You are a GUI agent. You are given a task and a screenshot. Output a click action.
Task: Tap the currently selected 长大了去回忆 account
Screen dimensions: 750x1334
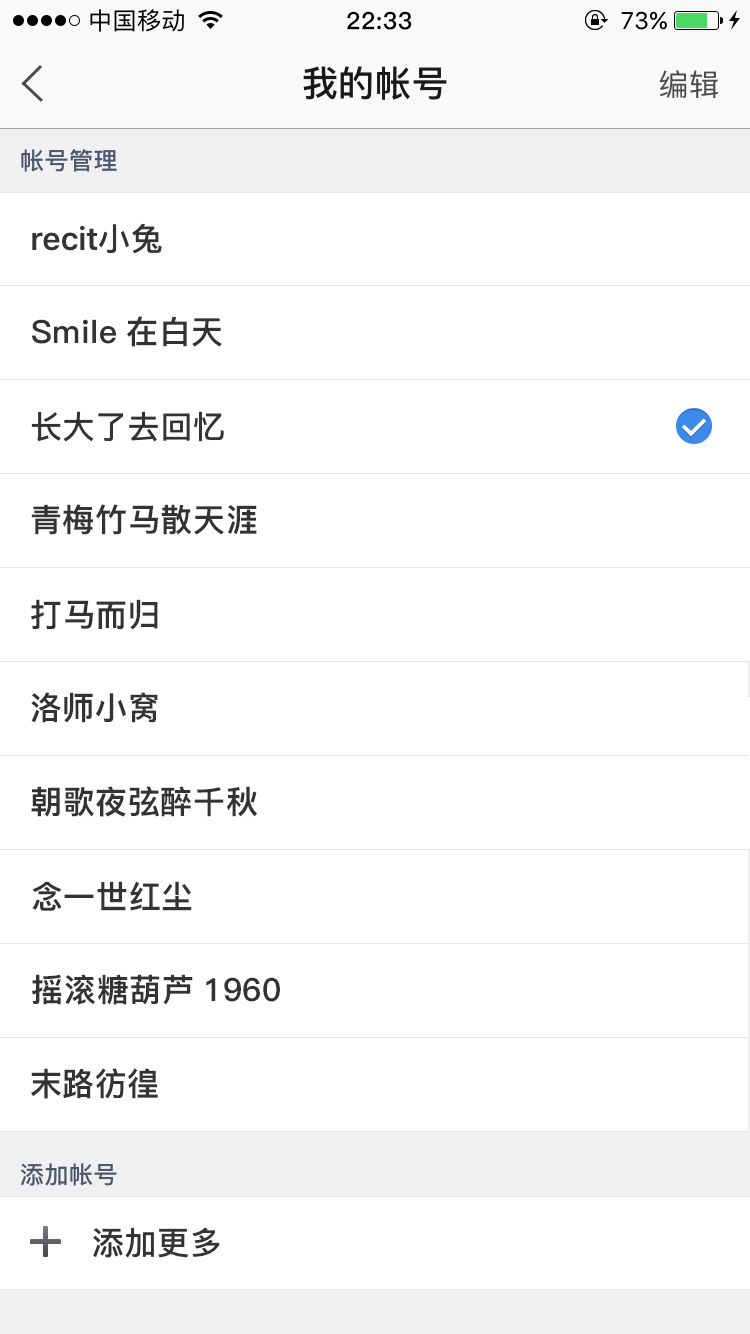click(128, 427)
